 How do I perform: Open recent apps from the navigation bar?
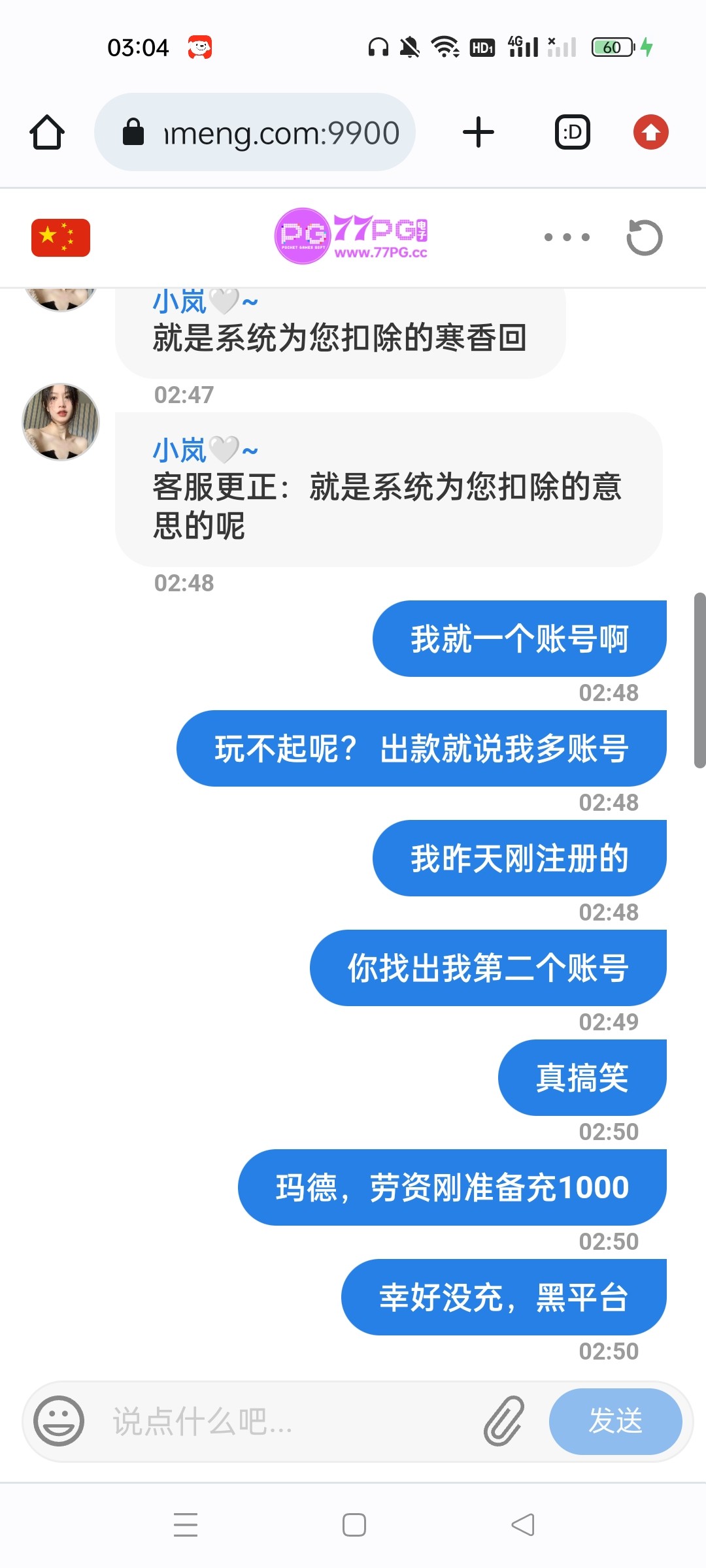click(x=186, y=1525)
